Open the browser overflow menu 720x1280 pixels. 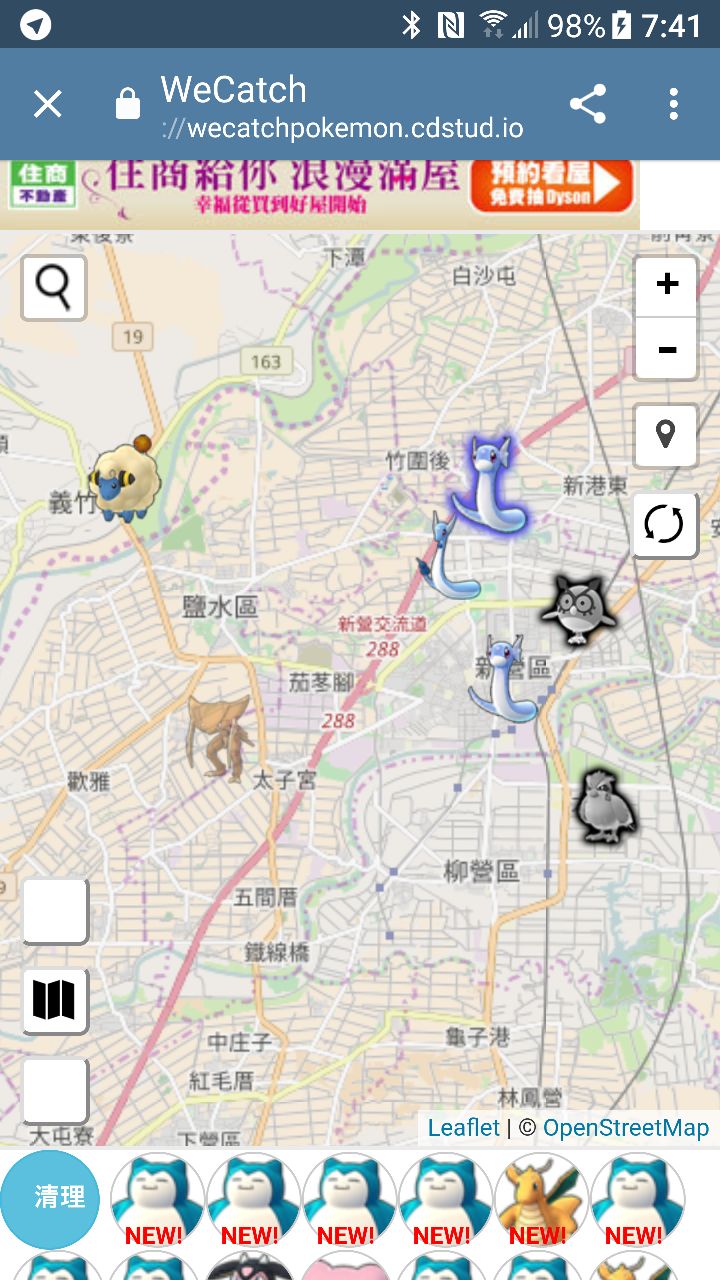pyautogui.click(x=673, y=104)
